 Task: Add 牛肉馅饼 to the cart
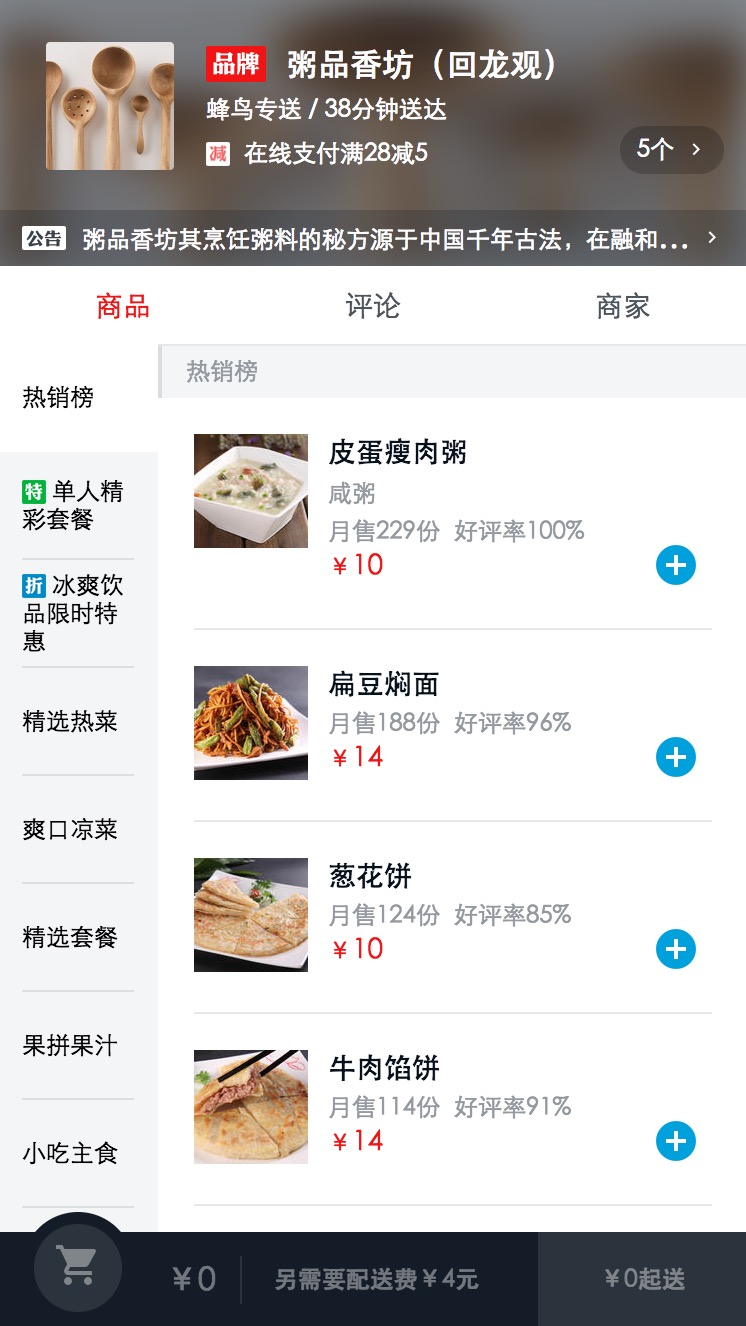coord(676,1142)
